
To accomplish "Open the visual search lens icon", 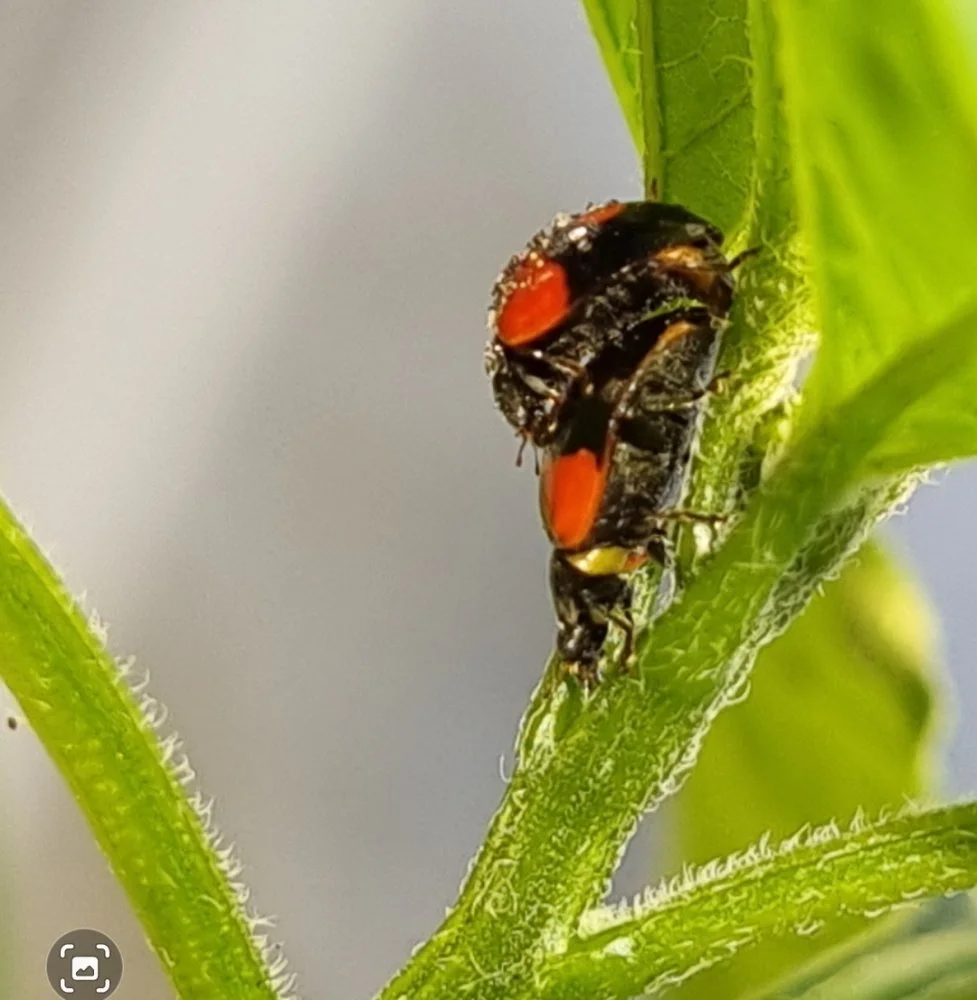I will pos(84,966).
